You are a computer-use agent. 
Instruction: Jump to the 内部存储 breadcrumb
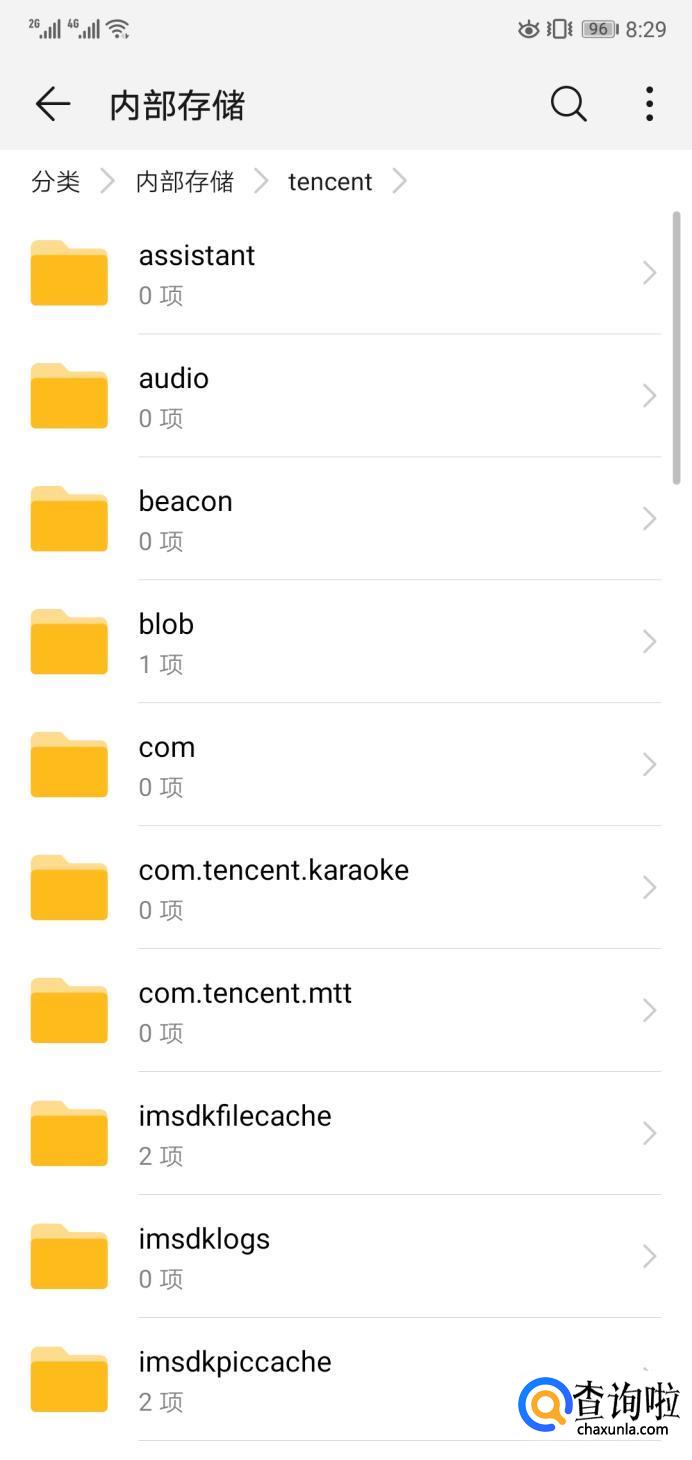pyautogui.click(x=185, y=182)
